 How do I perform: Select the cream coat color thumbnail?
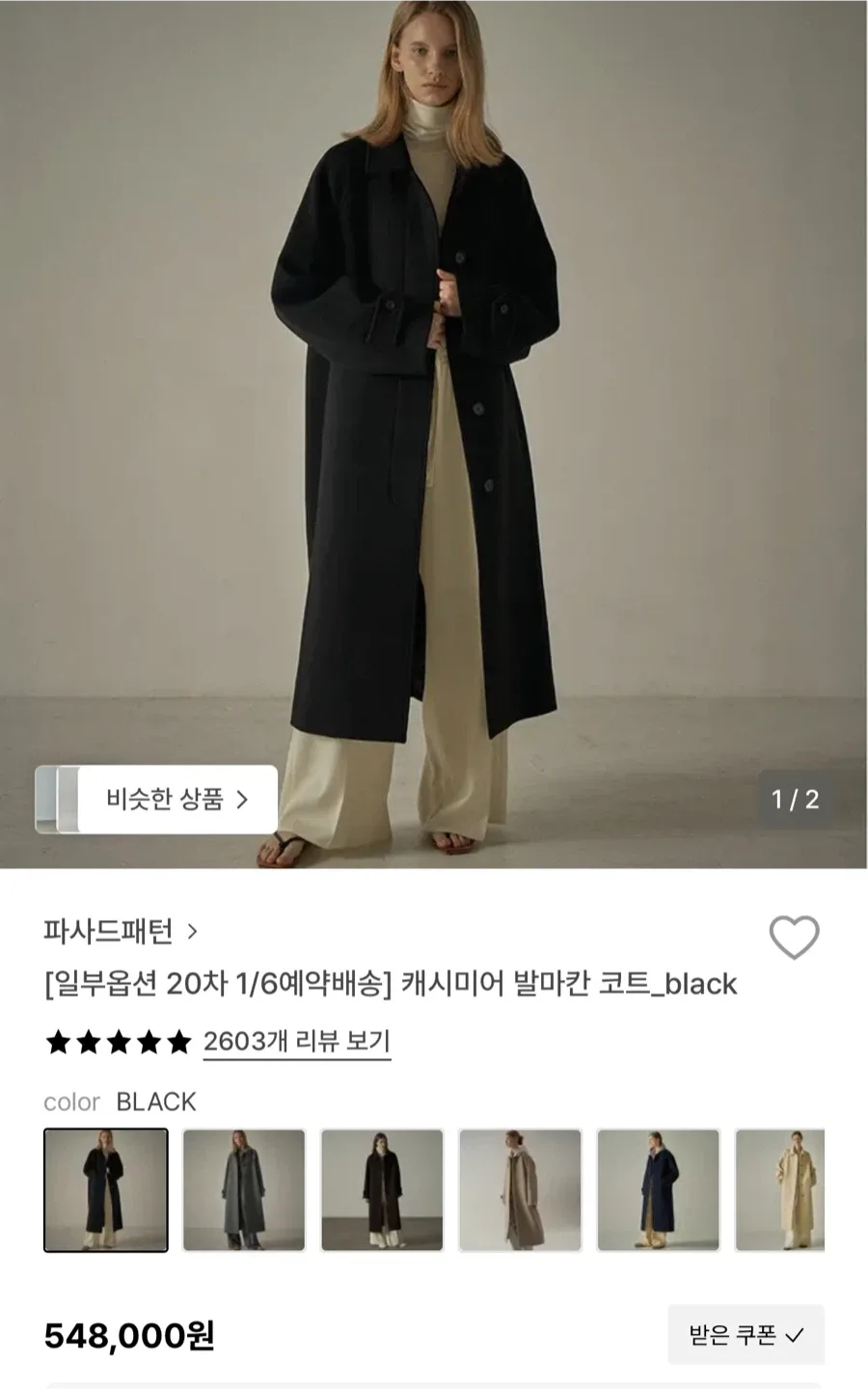(x=781, y=1190)
